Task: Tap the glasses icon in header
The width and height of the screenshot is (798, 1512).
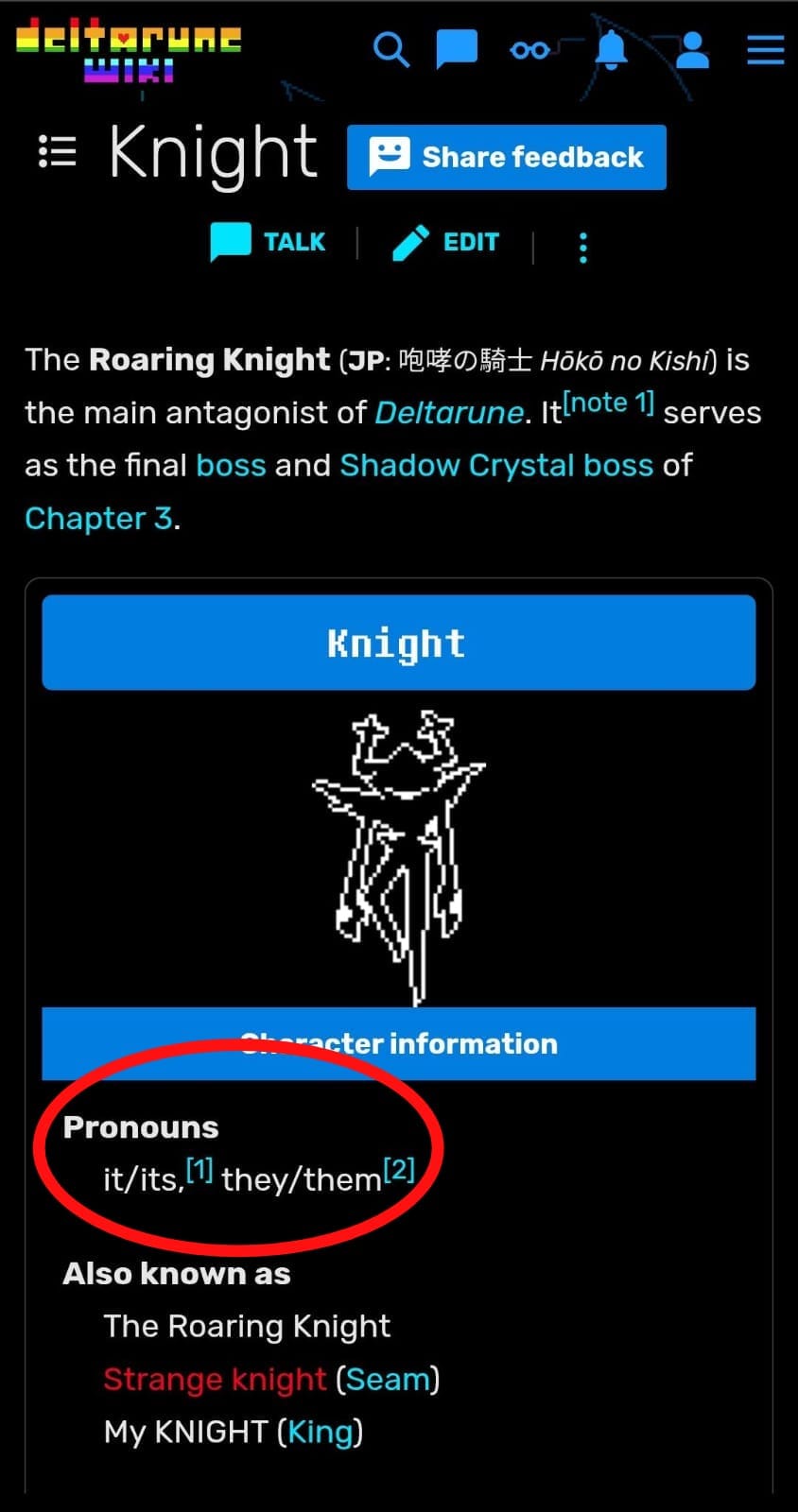Action: pyautogui.click(x=529, y=50)
